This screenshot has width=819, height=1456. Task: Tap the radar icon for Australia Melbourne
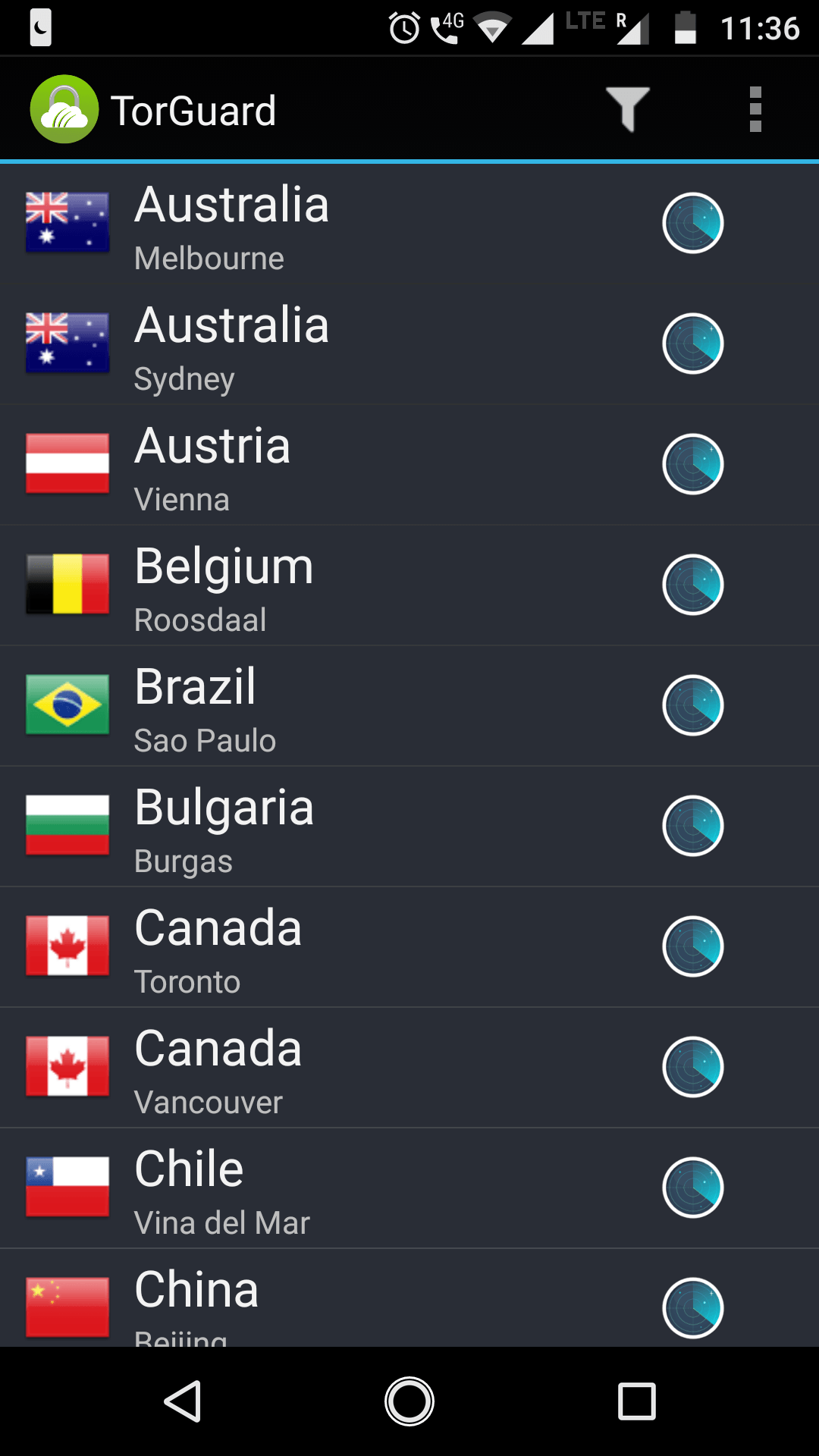[692, 224]
